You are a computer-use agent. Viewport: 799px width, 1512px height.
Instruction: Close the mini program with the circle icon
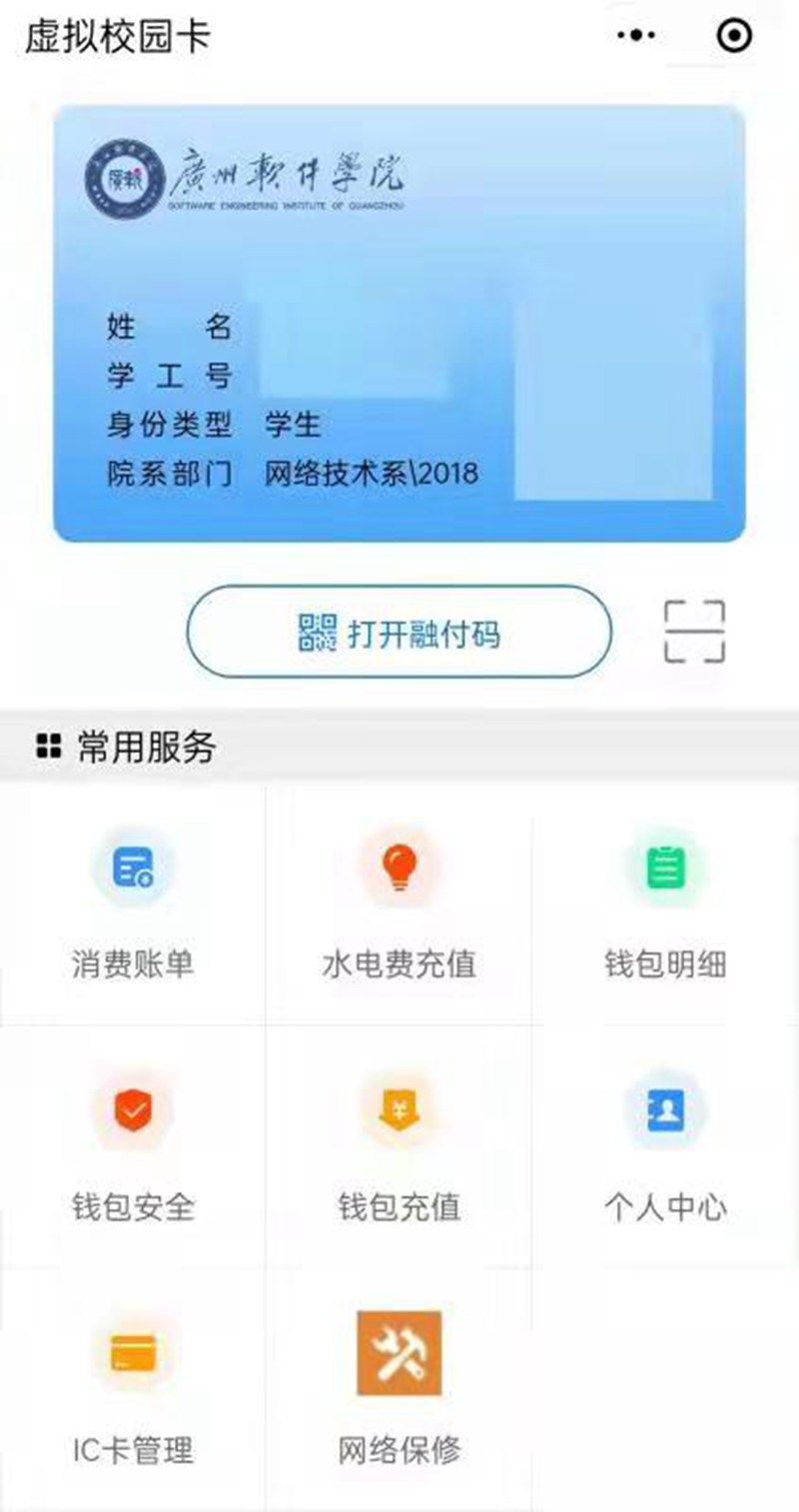pyautogui.click(x=736, y=36)
